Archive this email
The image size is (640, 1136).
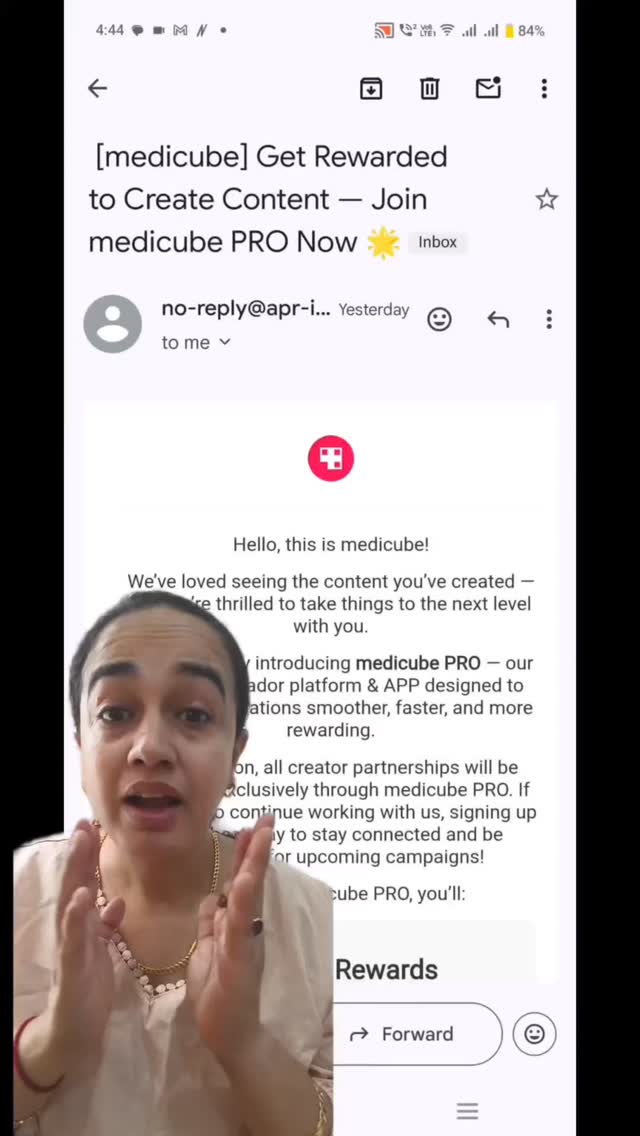[x=371, y=89]
